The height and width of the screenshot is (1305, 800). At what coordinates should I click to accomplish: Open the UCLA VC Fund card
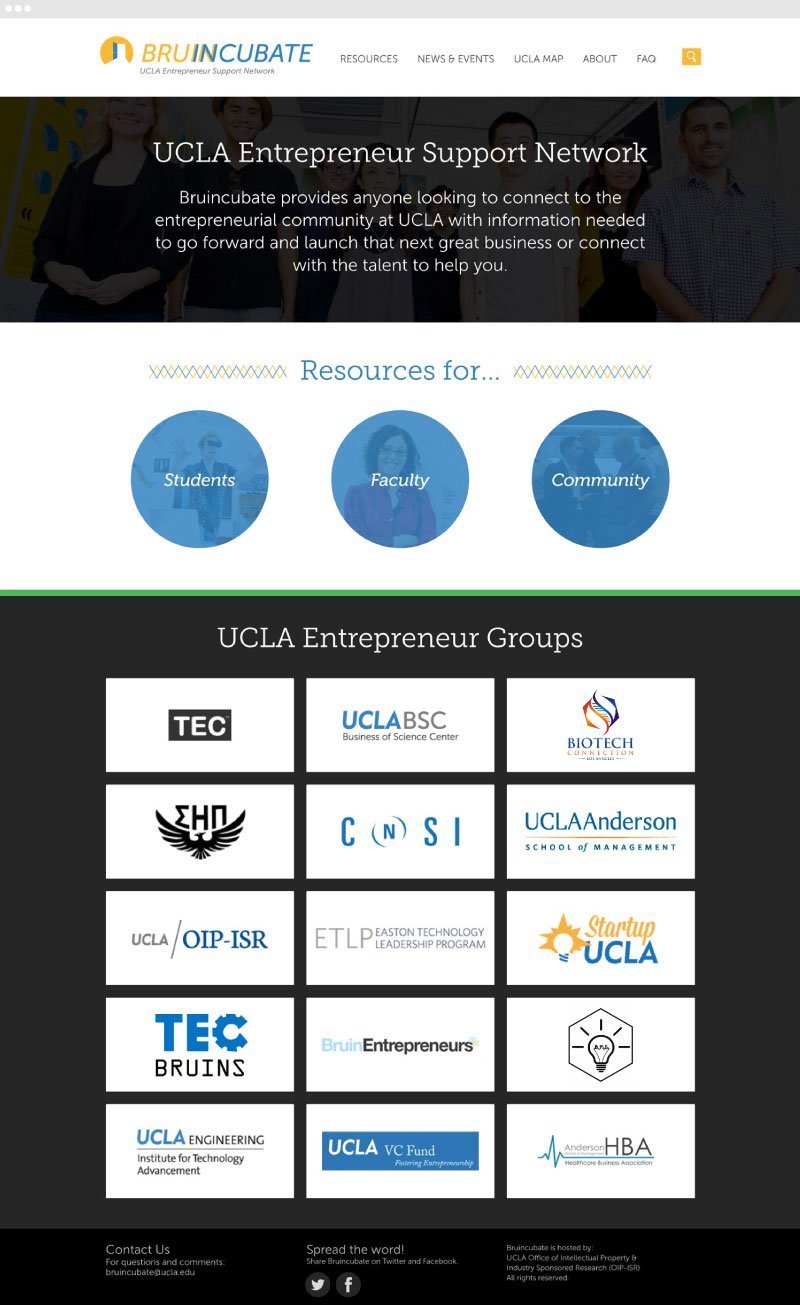click(400, 1151)
